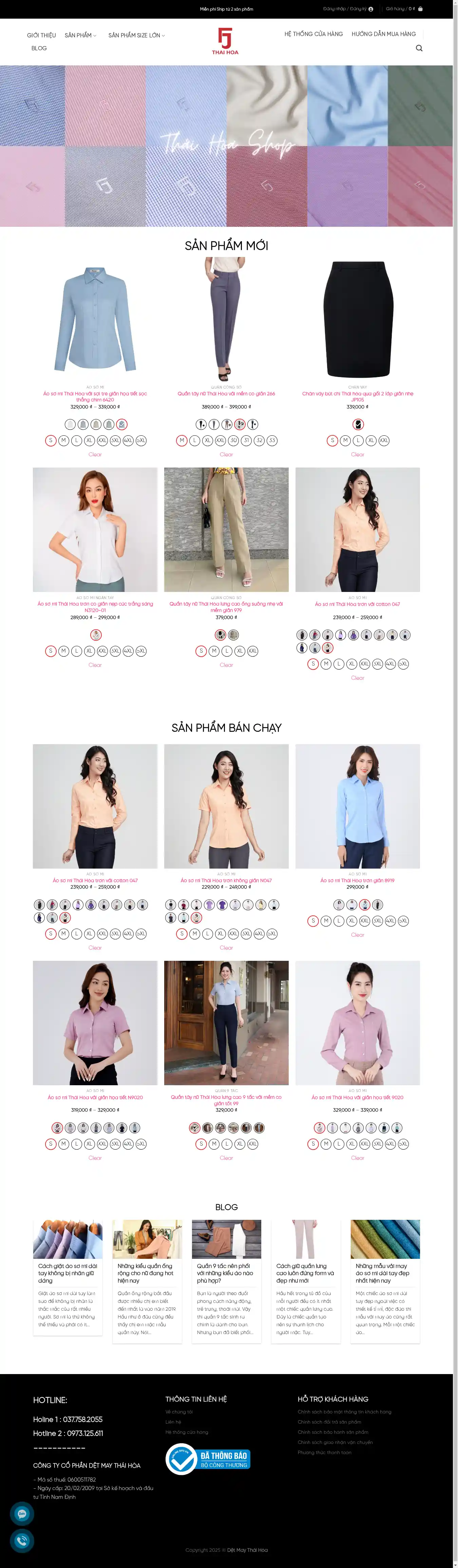The image size is (458, 1568).
Task: Open the GIỚI THIỆU page
Action: point(41,35)
